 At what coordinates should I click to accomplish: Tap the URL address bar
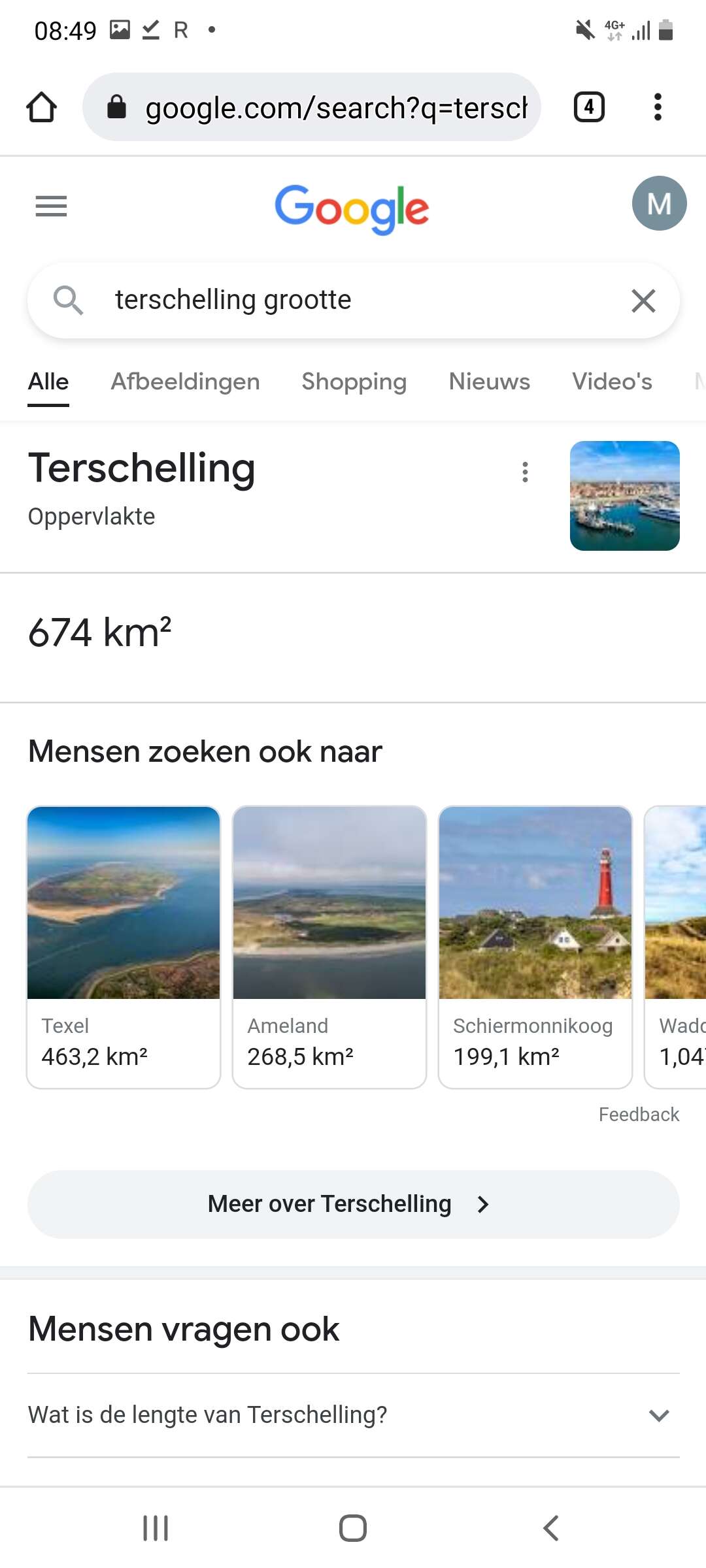click(312, 107)
